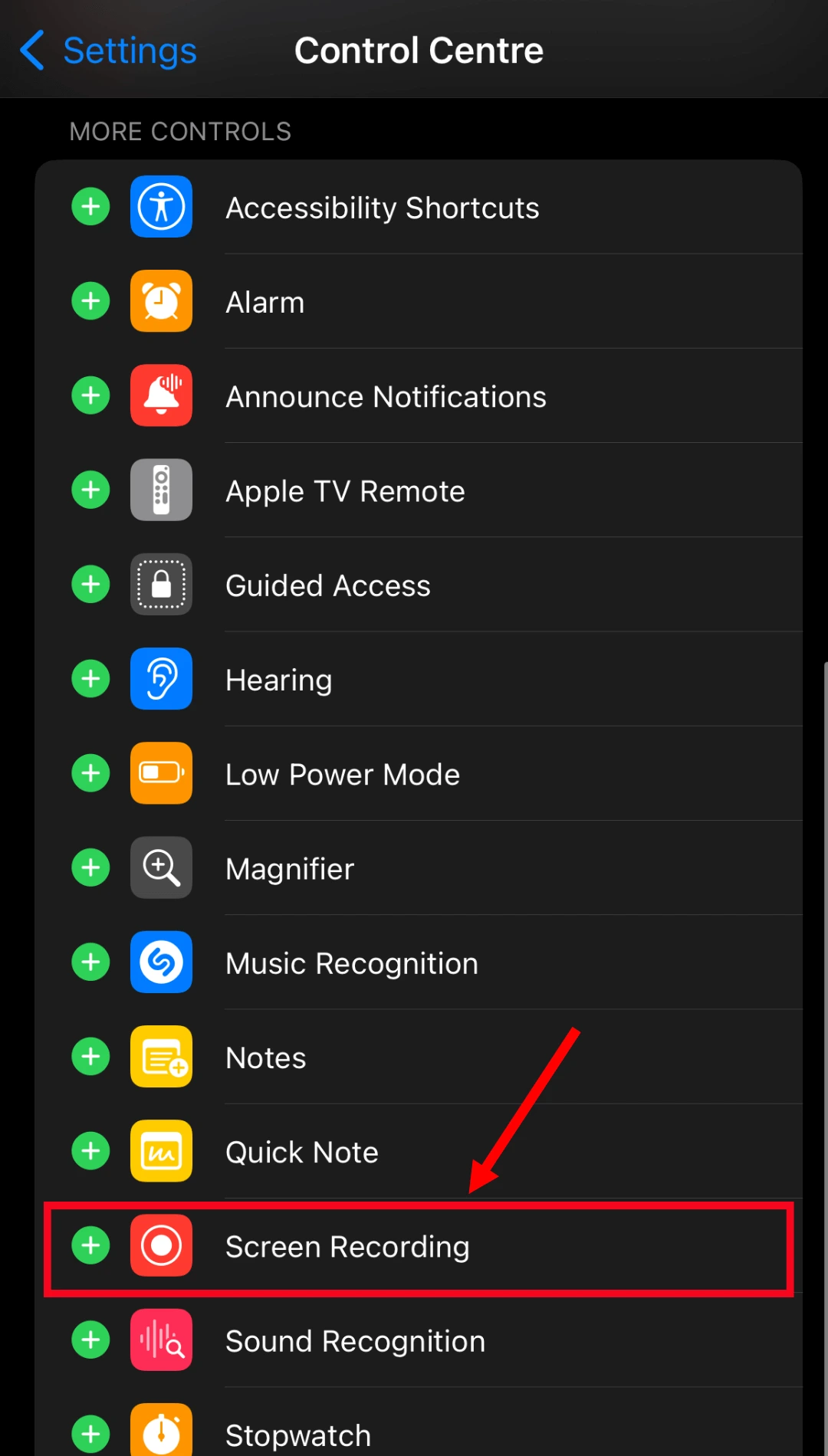Select the Magnifier icon
Screen dimensions: 828x1456
(161, 867)
